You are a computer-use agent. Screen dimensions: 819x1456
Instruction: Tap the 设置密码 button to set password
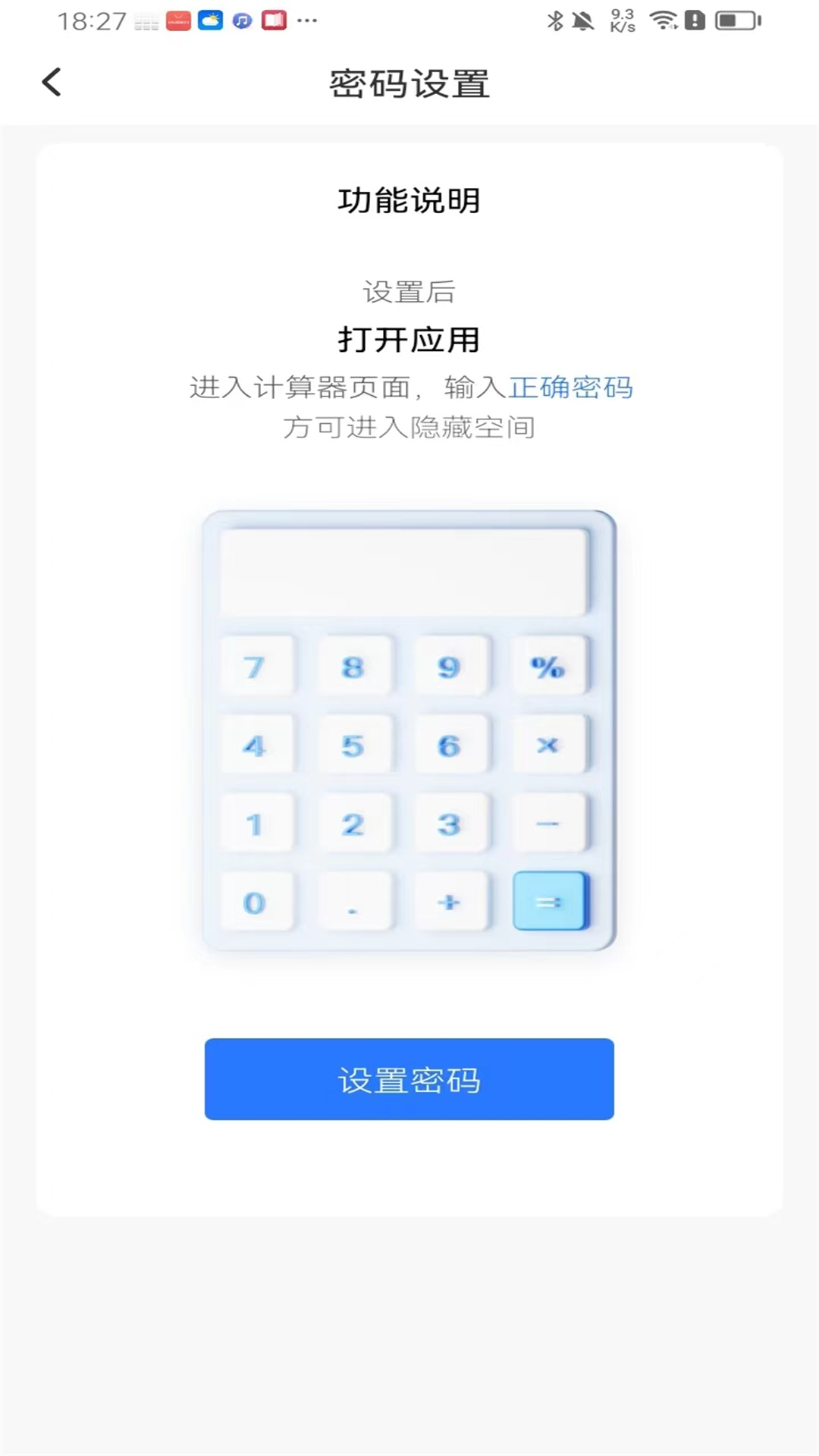(409, 1080)
